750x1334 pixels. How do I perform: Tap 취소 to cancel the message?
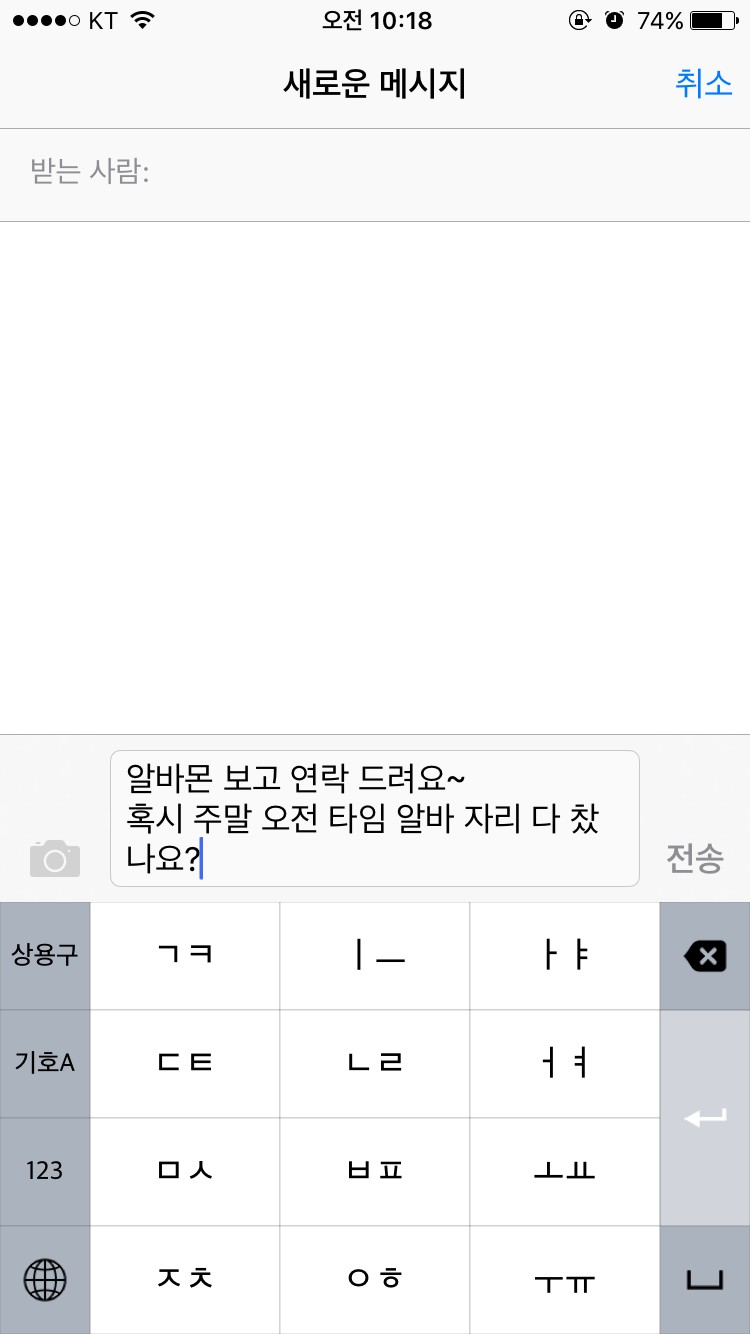(706, 84)
